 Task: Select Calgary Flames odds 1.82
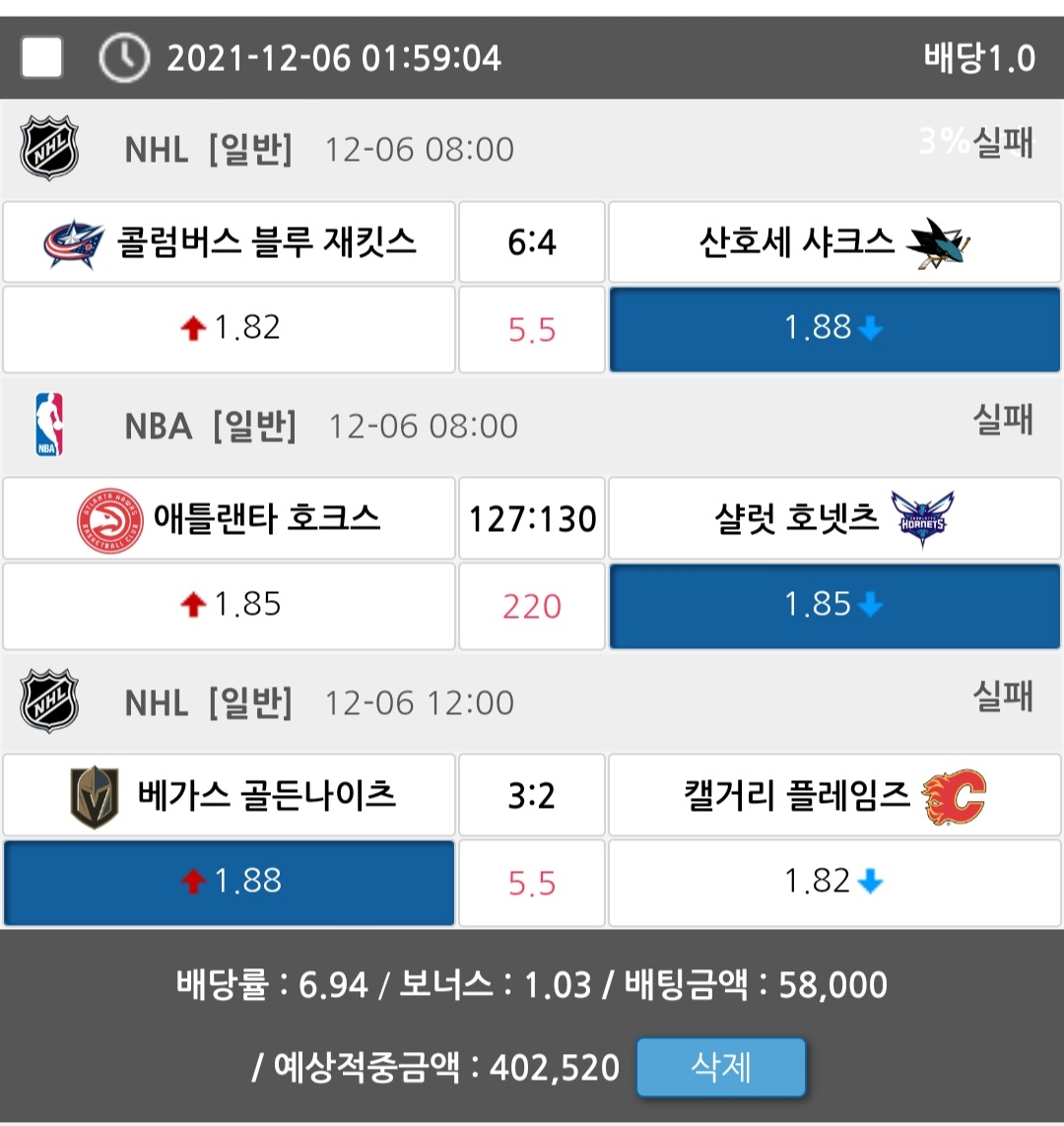[834, 882]
